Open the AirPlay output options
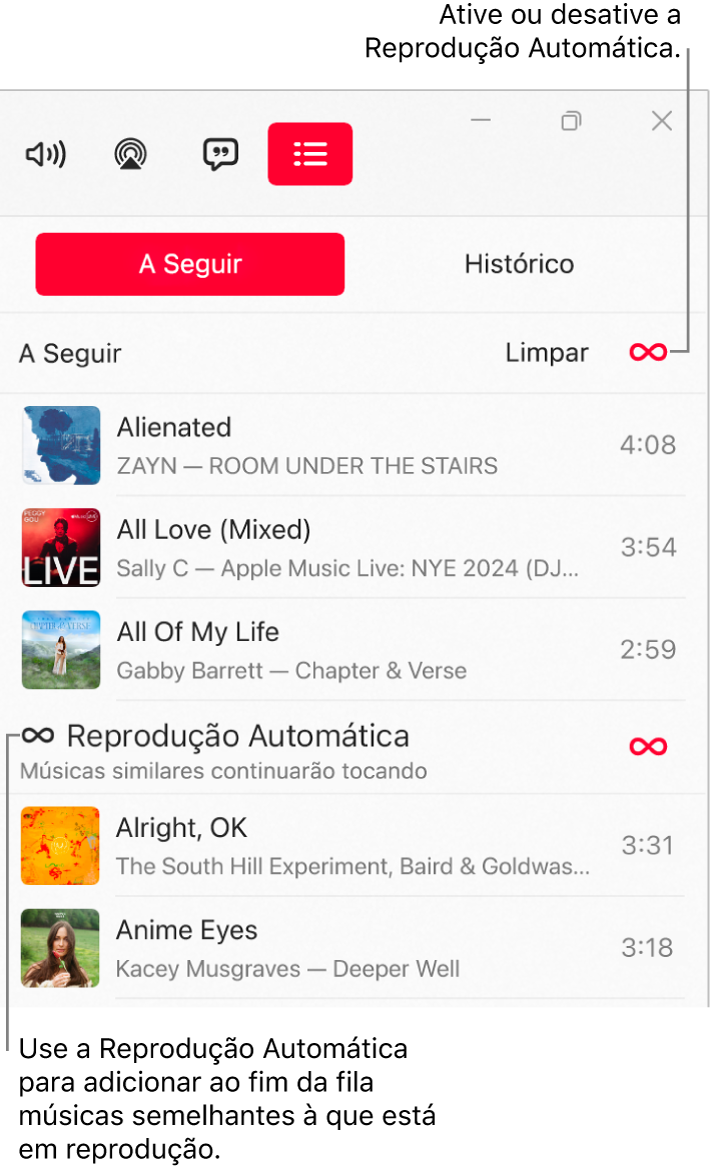This screenshot has height=1170, width=710. click(x=130, y=154)
